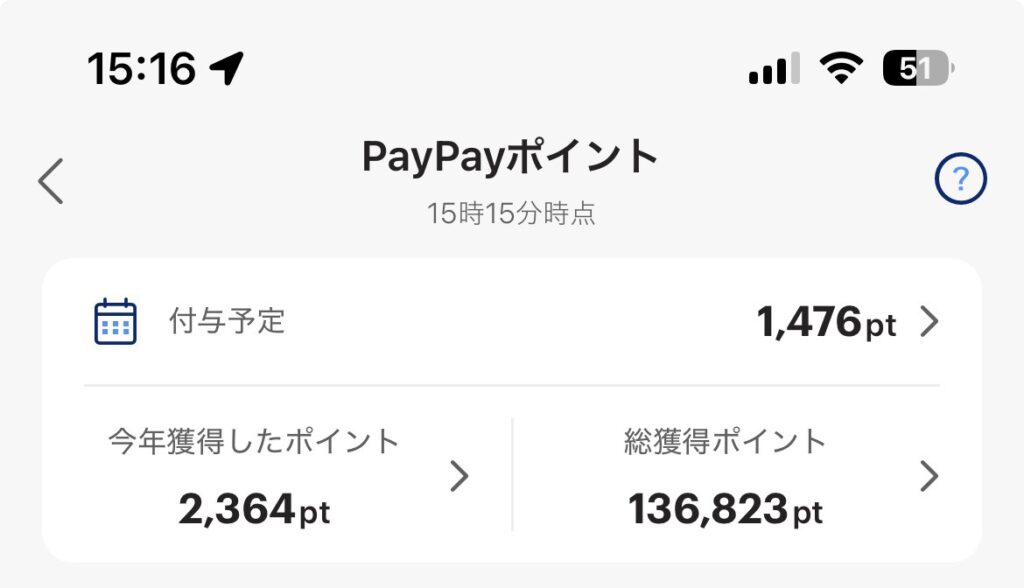This screenshot has width=1024, height=588.
Task: Open the 付与予定 1,476pt row
Action: click(512, 322)
